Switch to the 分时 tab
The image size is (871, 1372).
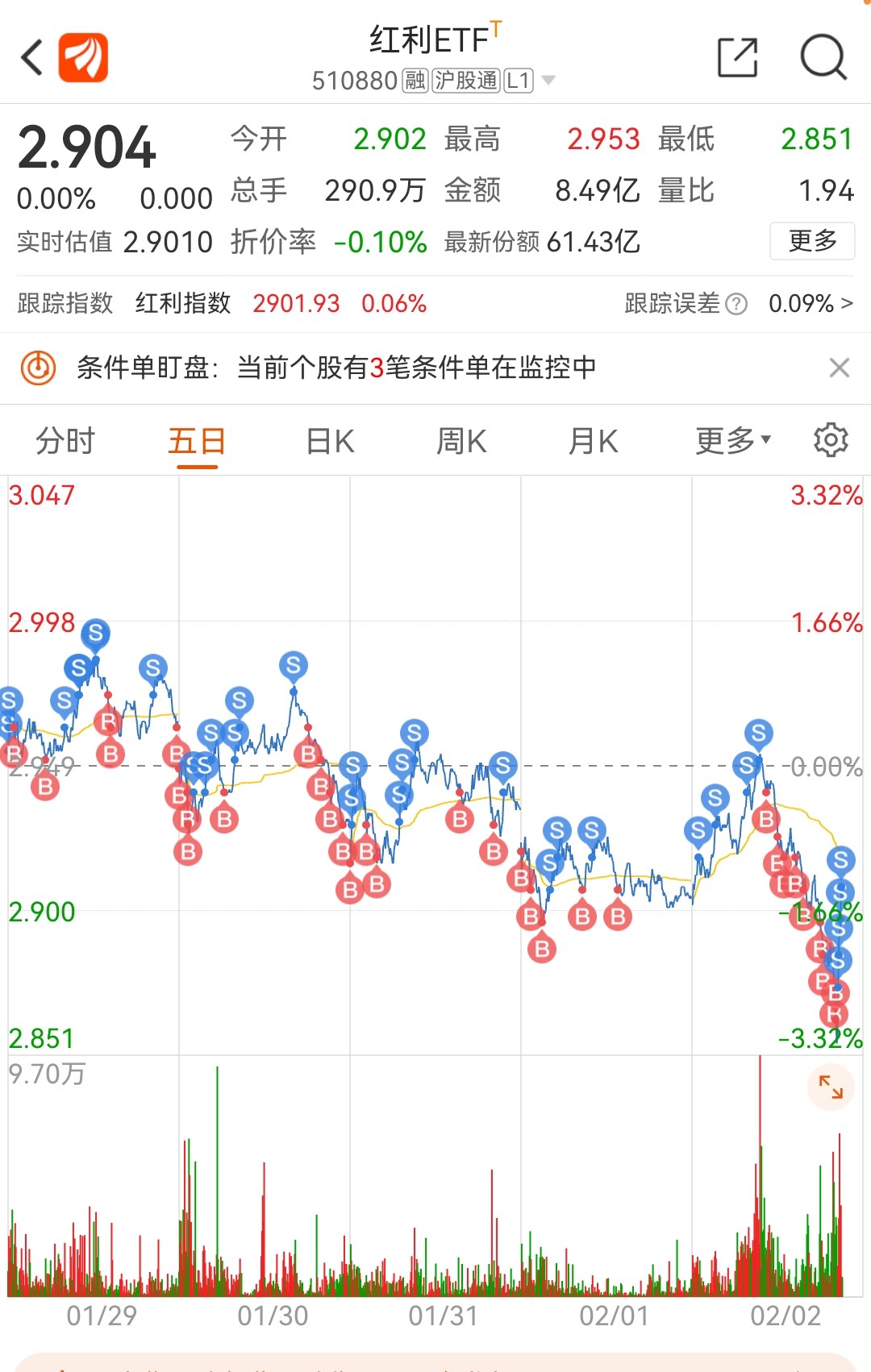[64, 440]
